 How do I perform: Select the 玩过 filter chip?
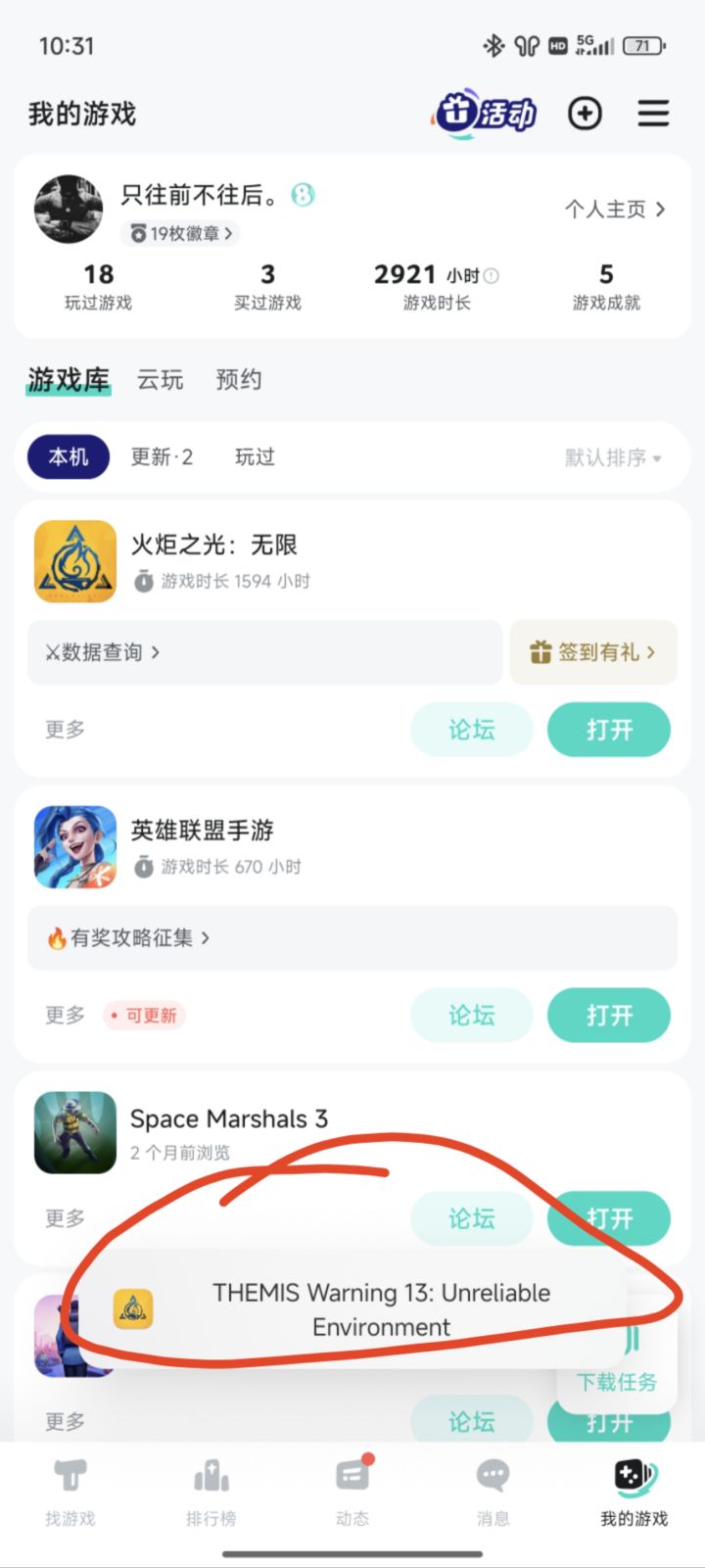(x=254, y=456)
